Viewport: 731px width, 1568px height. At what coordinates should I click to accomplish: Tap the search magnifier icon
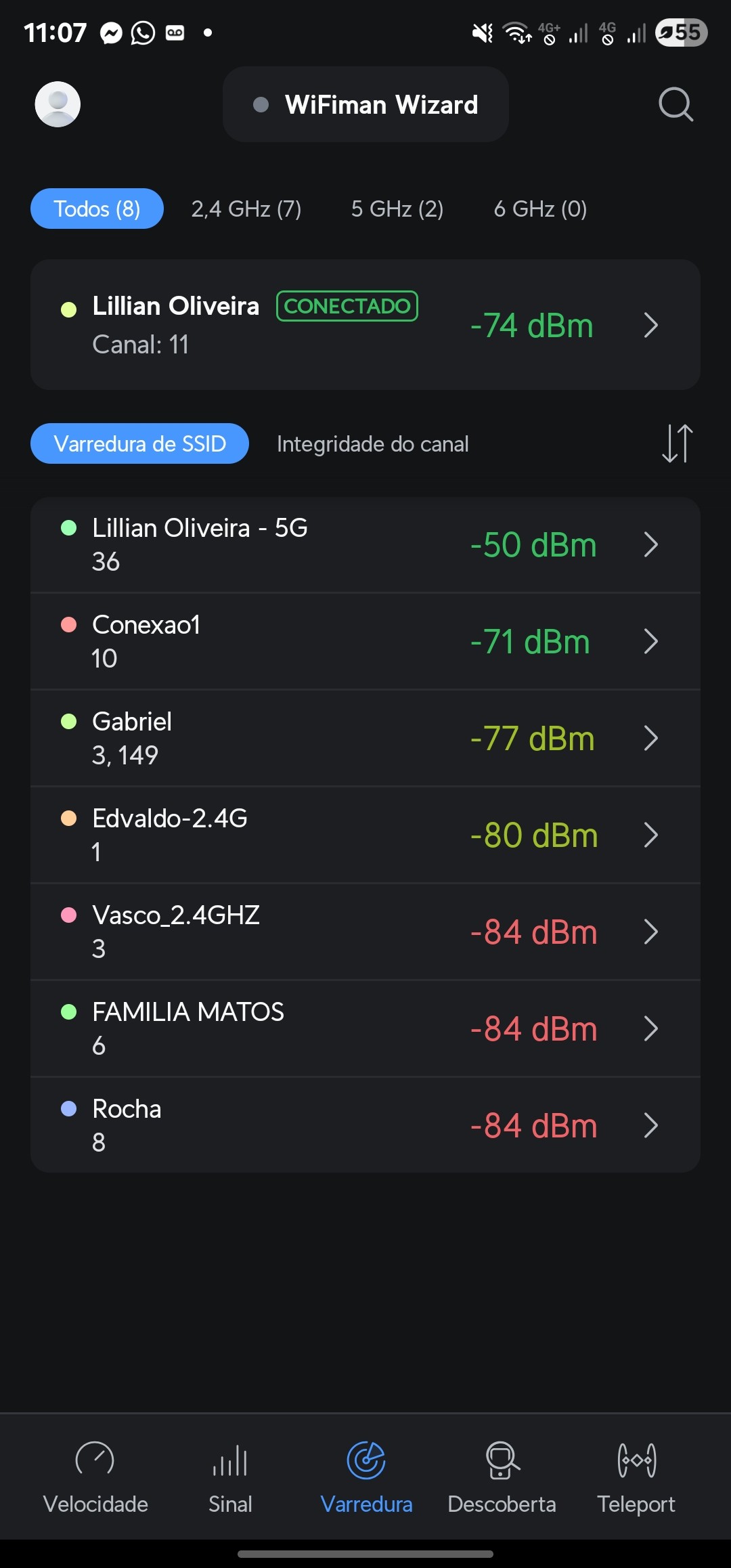675,104
